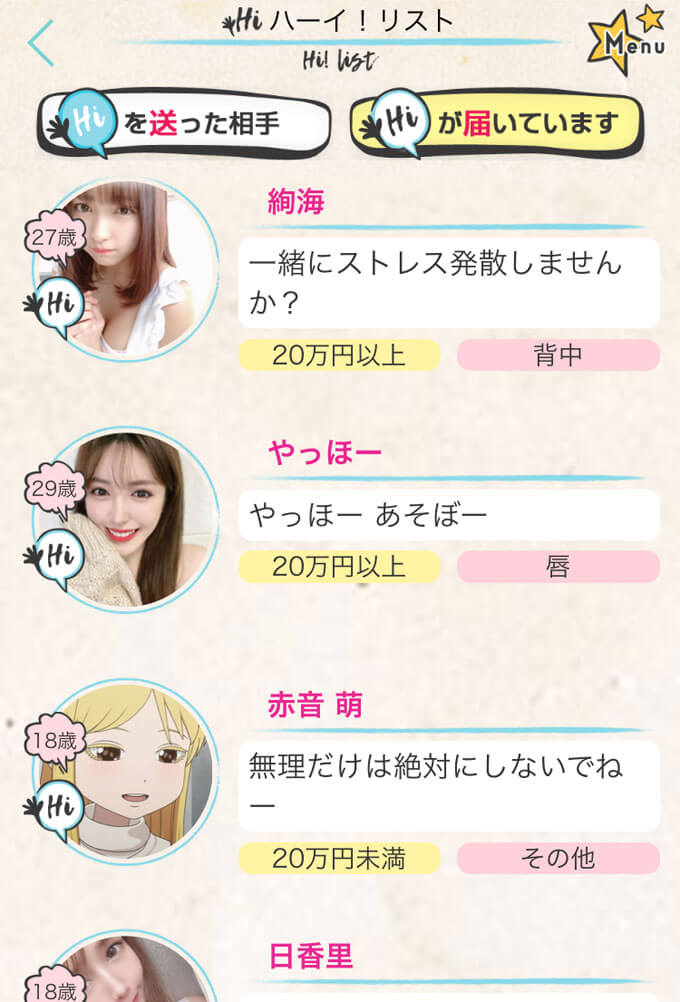
Task: Open the message from 絢海
Action: (448, 283)
